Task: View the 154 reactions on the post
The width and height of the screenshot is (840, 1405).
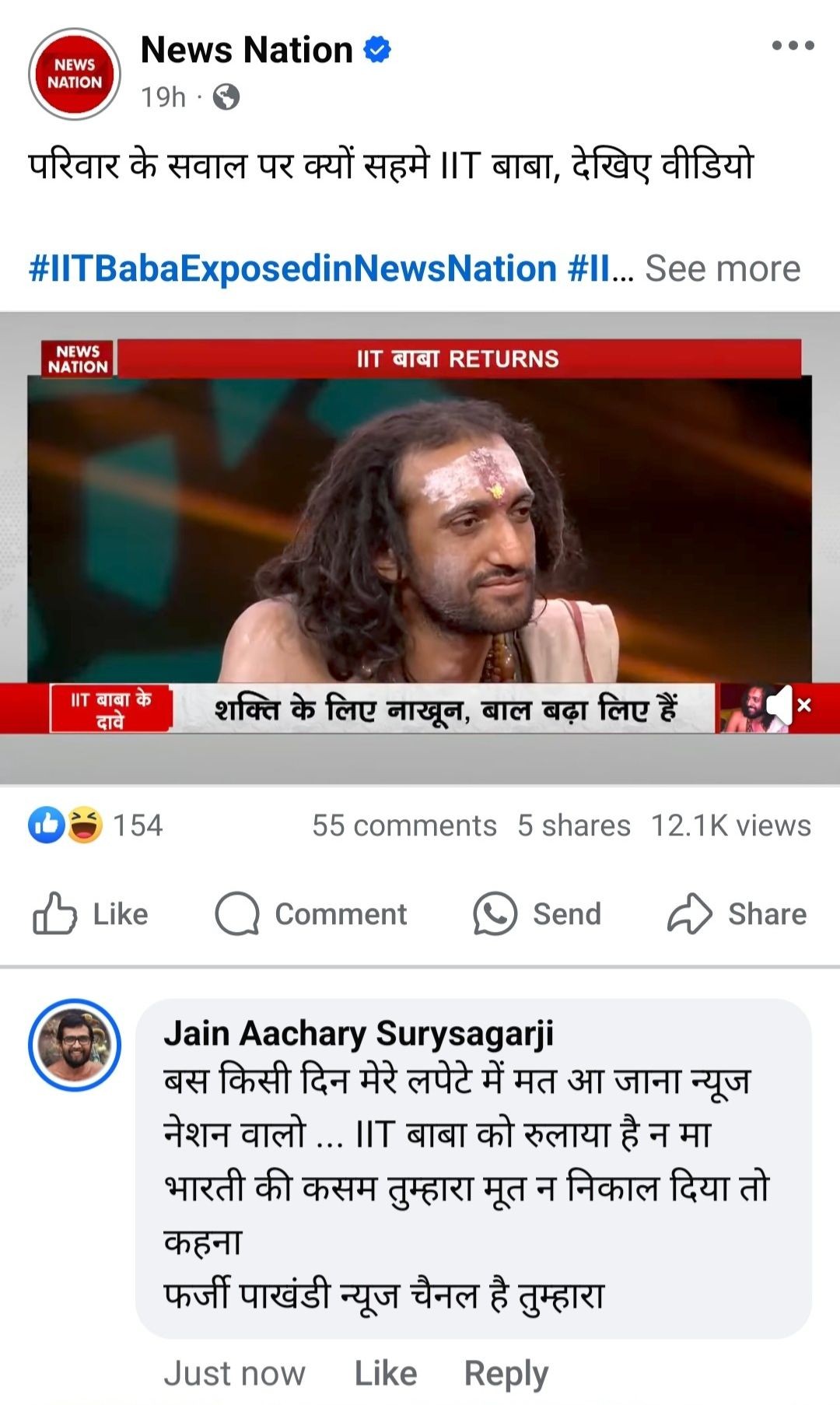Action: pyautogui.click(x=96, y=825)
